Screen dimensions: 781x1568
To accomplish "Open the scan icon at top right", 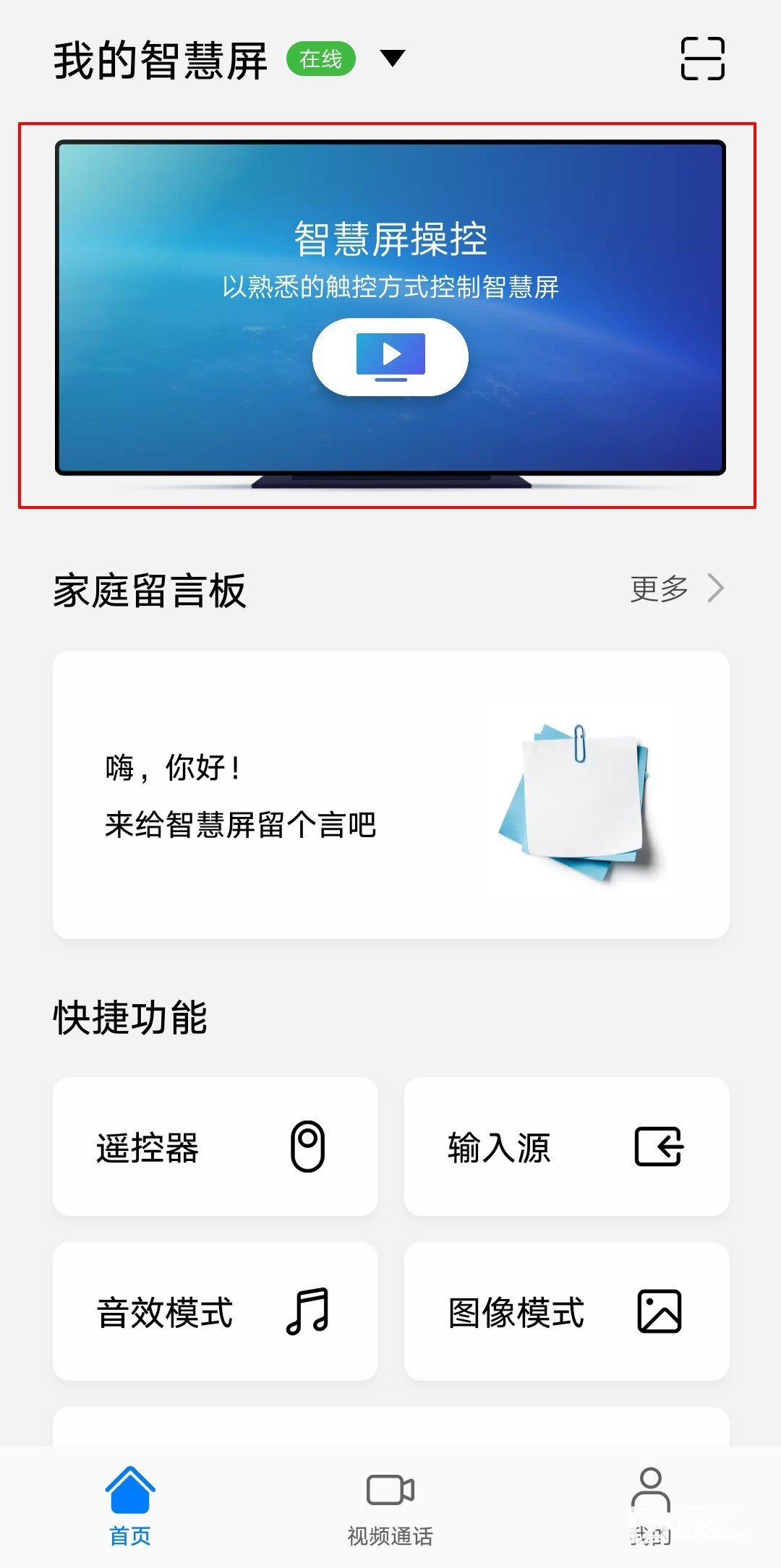I will (x=702, y=59).
